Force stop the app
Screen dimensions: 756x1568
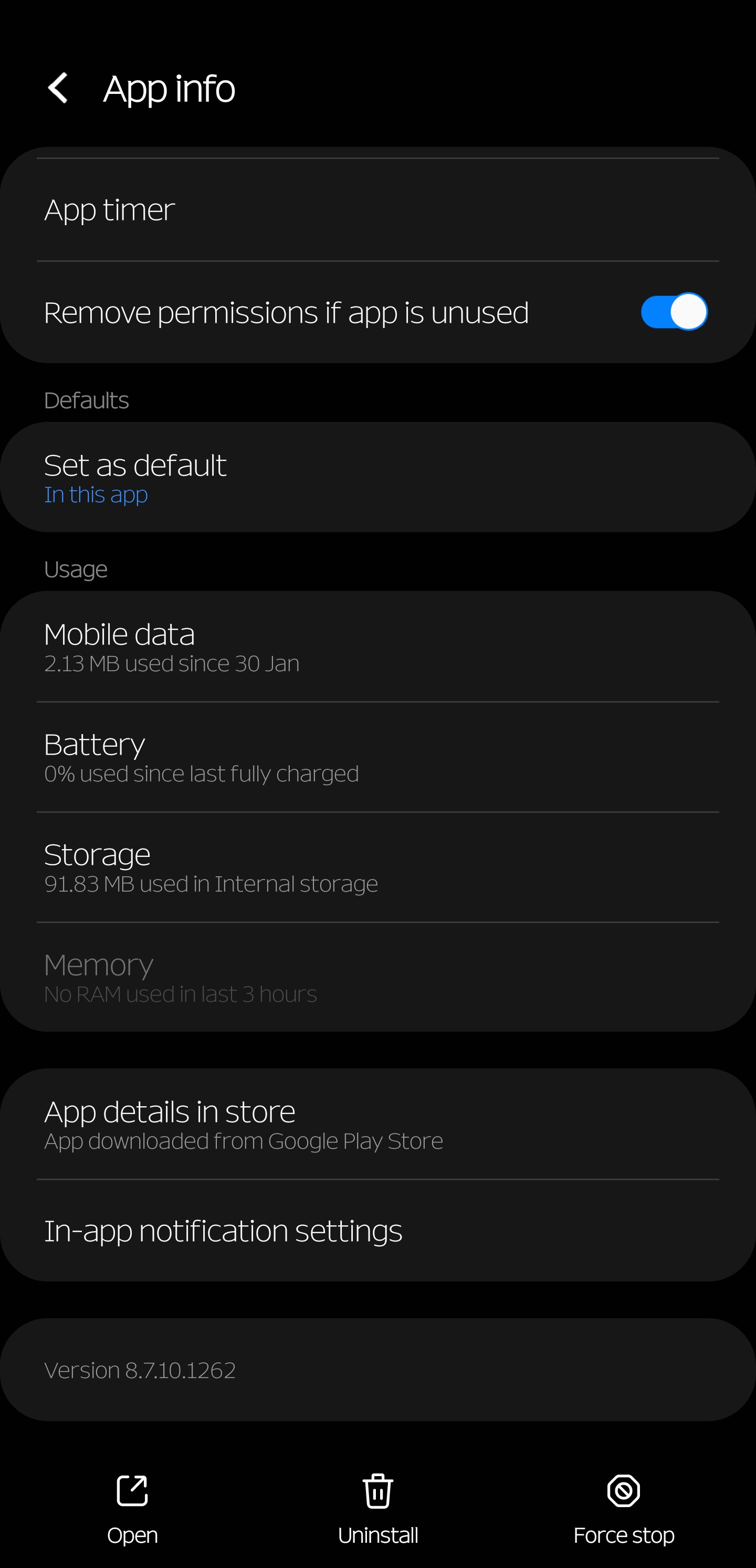[x=623, y=1508]
